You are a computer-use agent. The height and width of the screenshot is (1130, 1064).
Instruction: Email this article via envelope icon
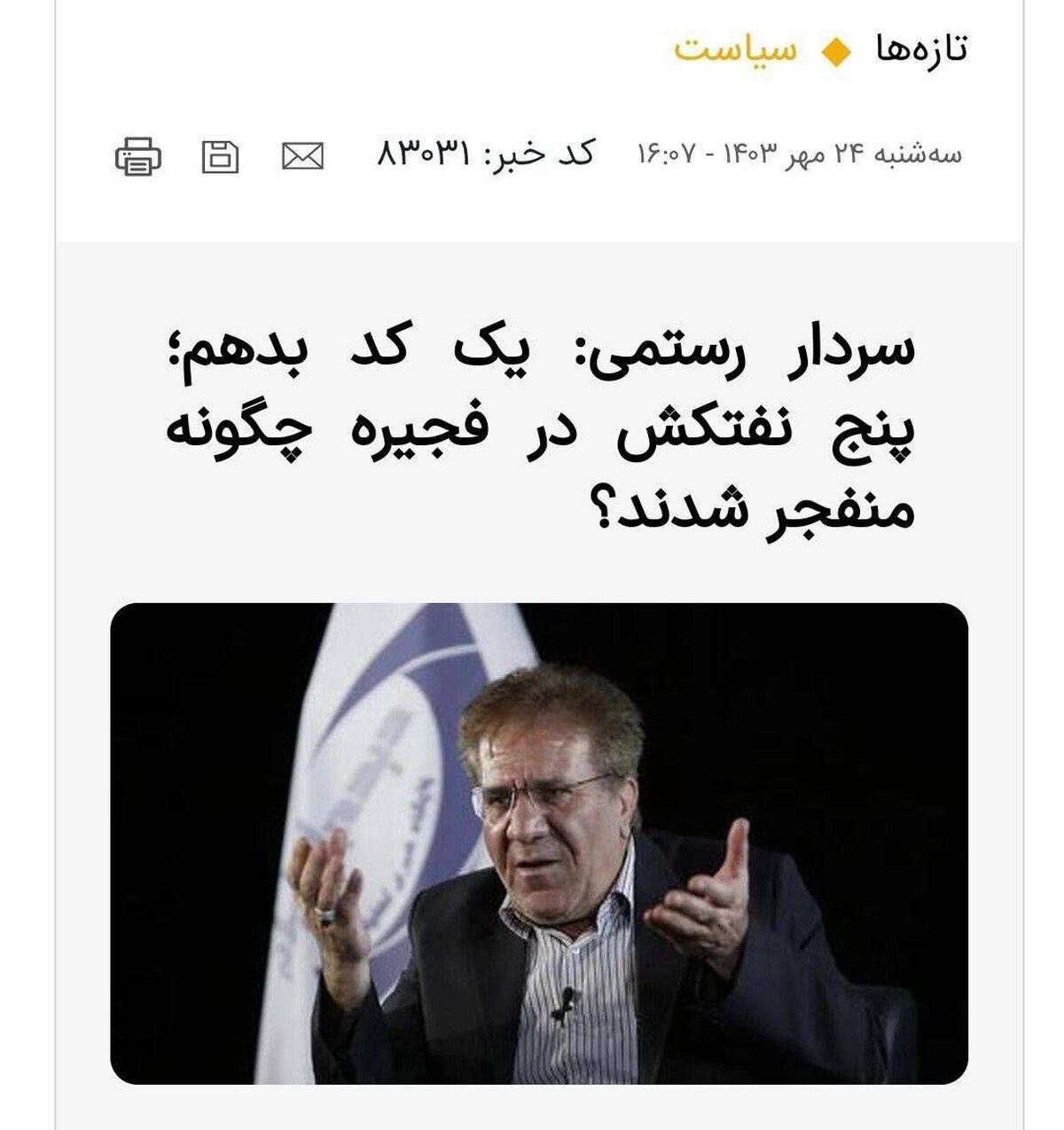(x=302, y=156)
